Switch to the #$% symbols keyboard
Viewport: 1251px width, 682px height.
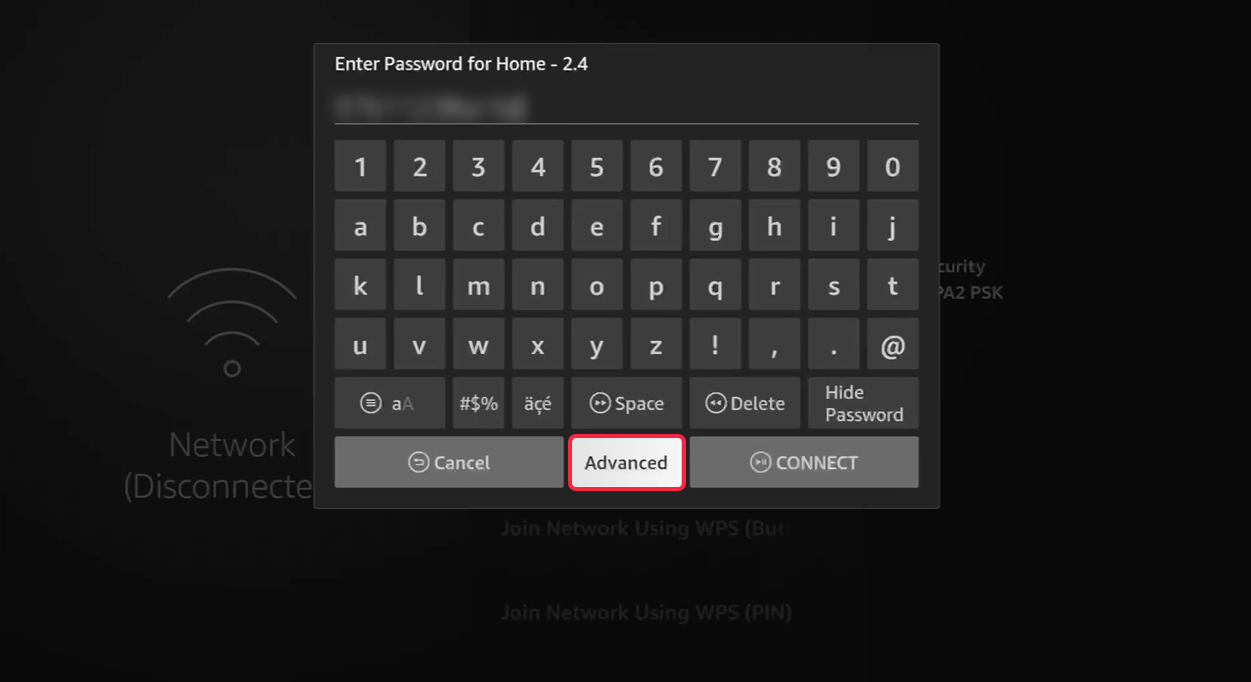pyautogui.click(x=478, y=404)
